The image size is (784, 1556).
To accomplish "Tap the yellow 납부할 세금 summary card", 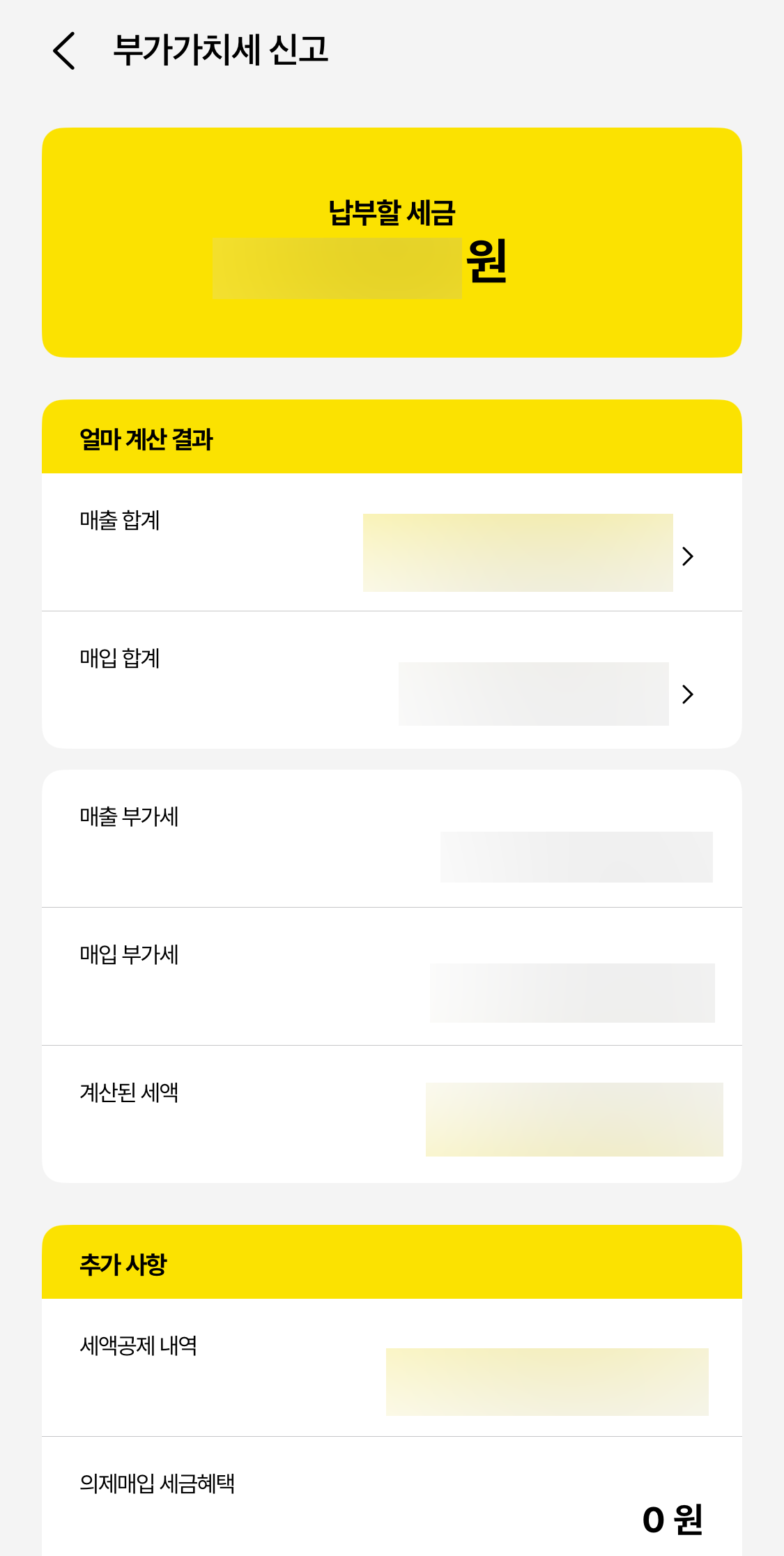I will tap(392, 243).
